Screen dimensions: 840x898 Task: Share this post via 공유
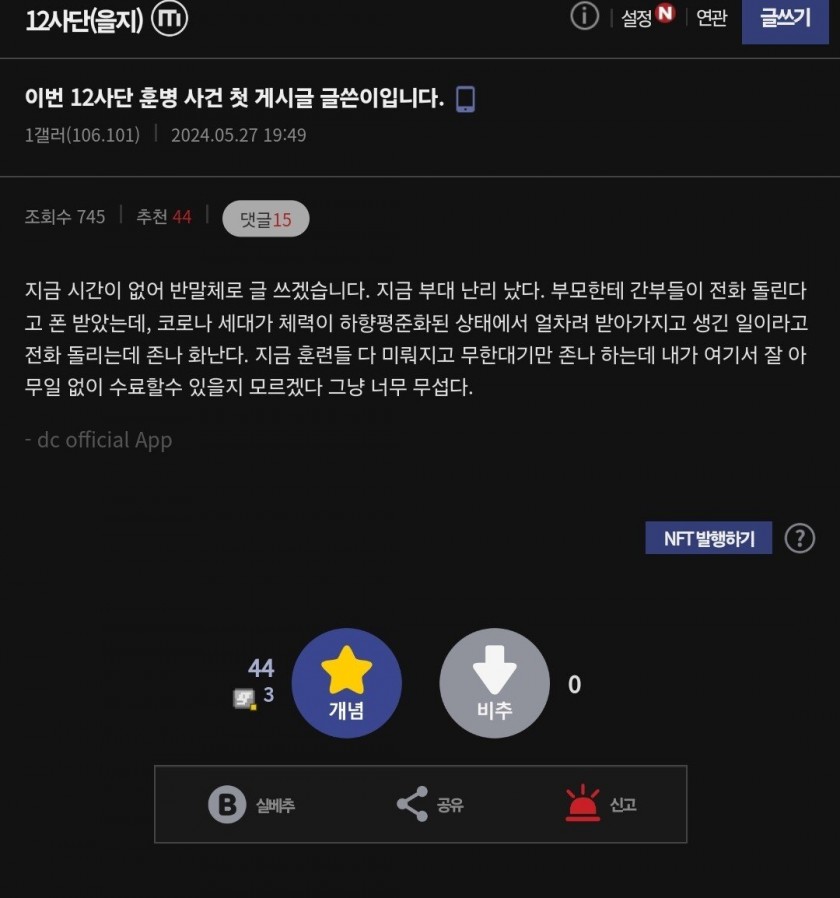point(430,805)
